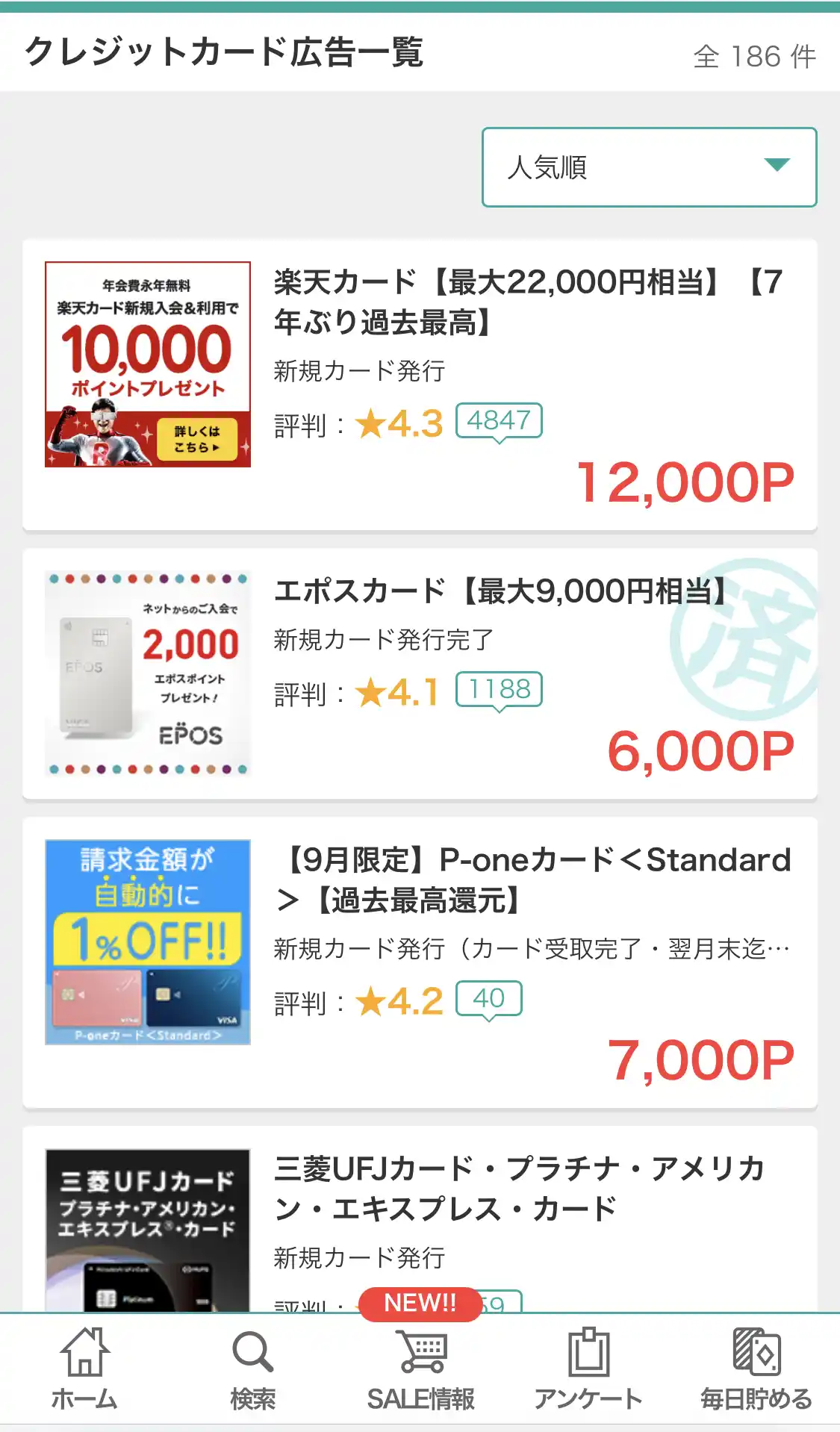840x1432 pixels.
Task: Open the 人気順 sort dropdown
Action: (649, 167)
